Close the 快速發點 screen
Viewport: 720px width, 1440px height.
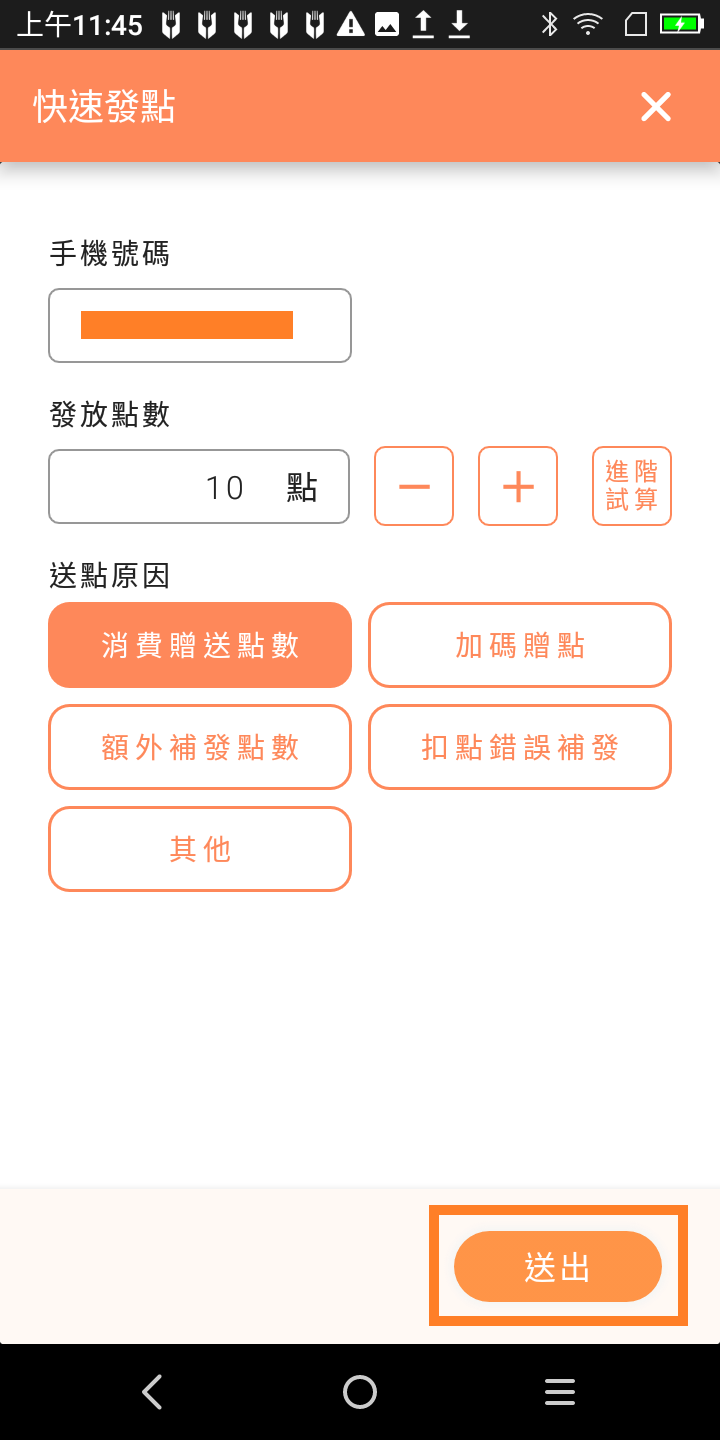click(656, 107)
